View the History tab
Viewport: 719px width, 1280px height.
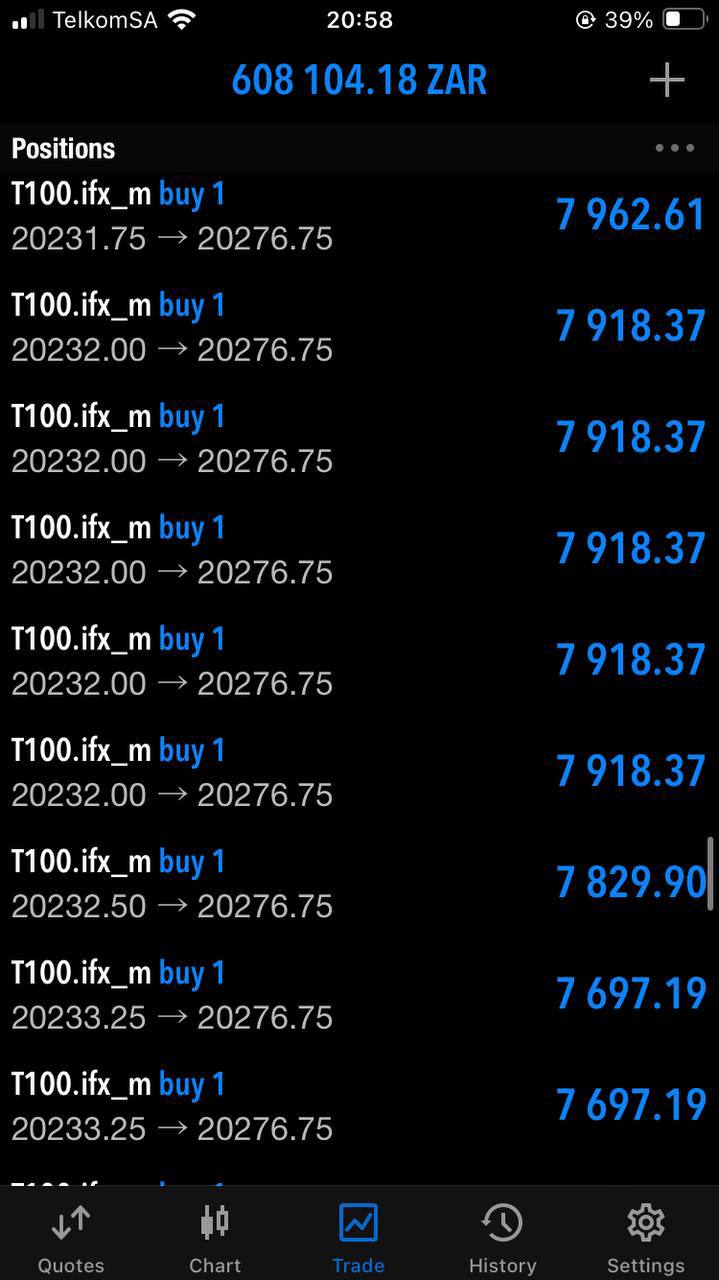click(x=502, y=1238)
